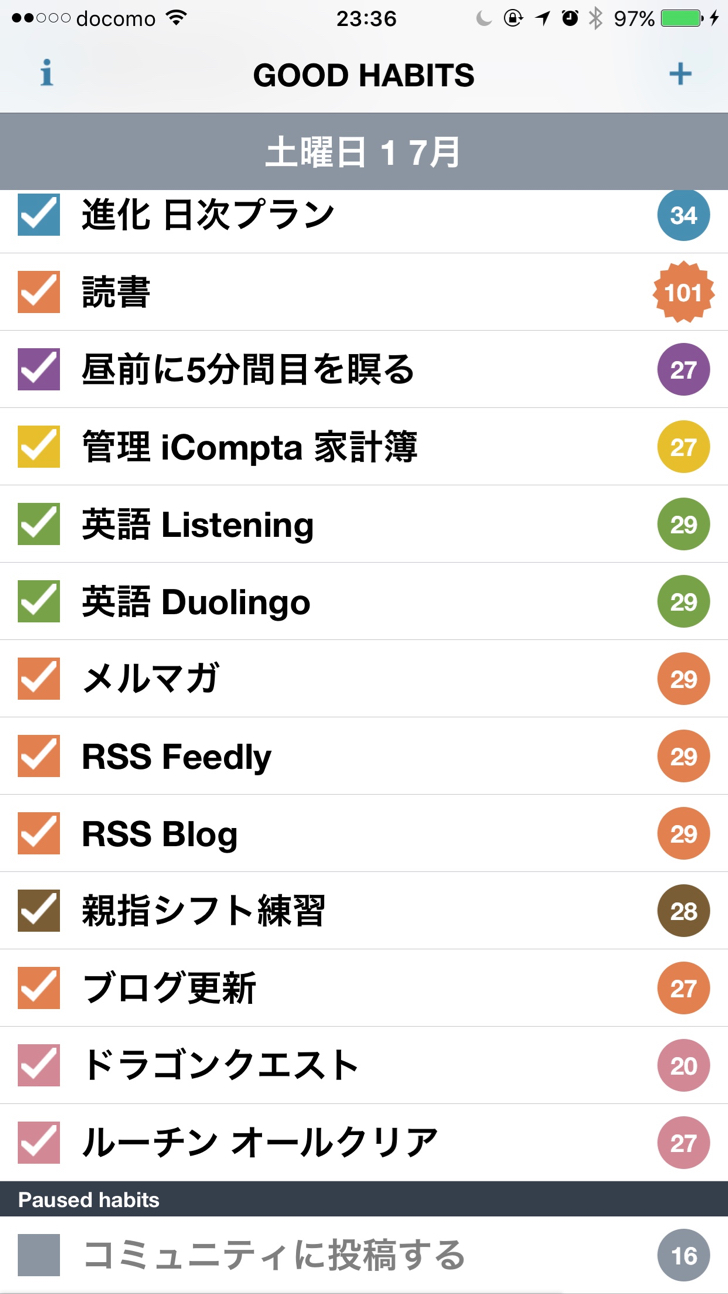
Task: Open the info icon in the header
Action: 46,75
